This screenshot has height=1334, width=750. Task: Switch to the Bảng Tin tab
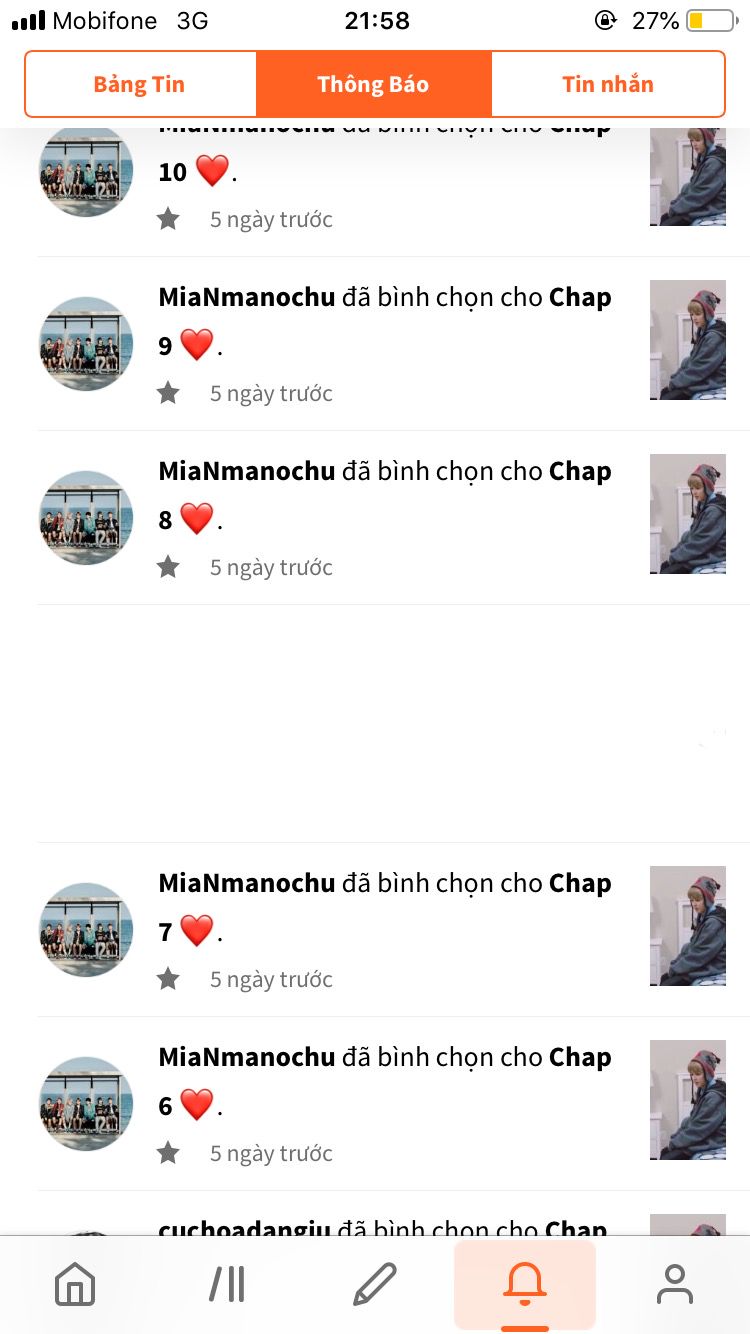point(140,84)
